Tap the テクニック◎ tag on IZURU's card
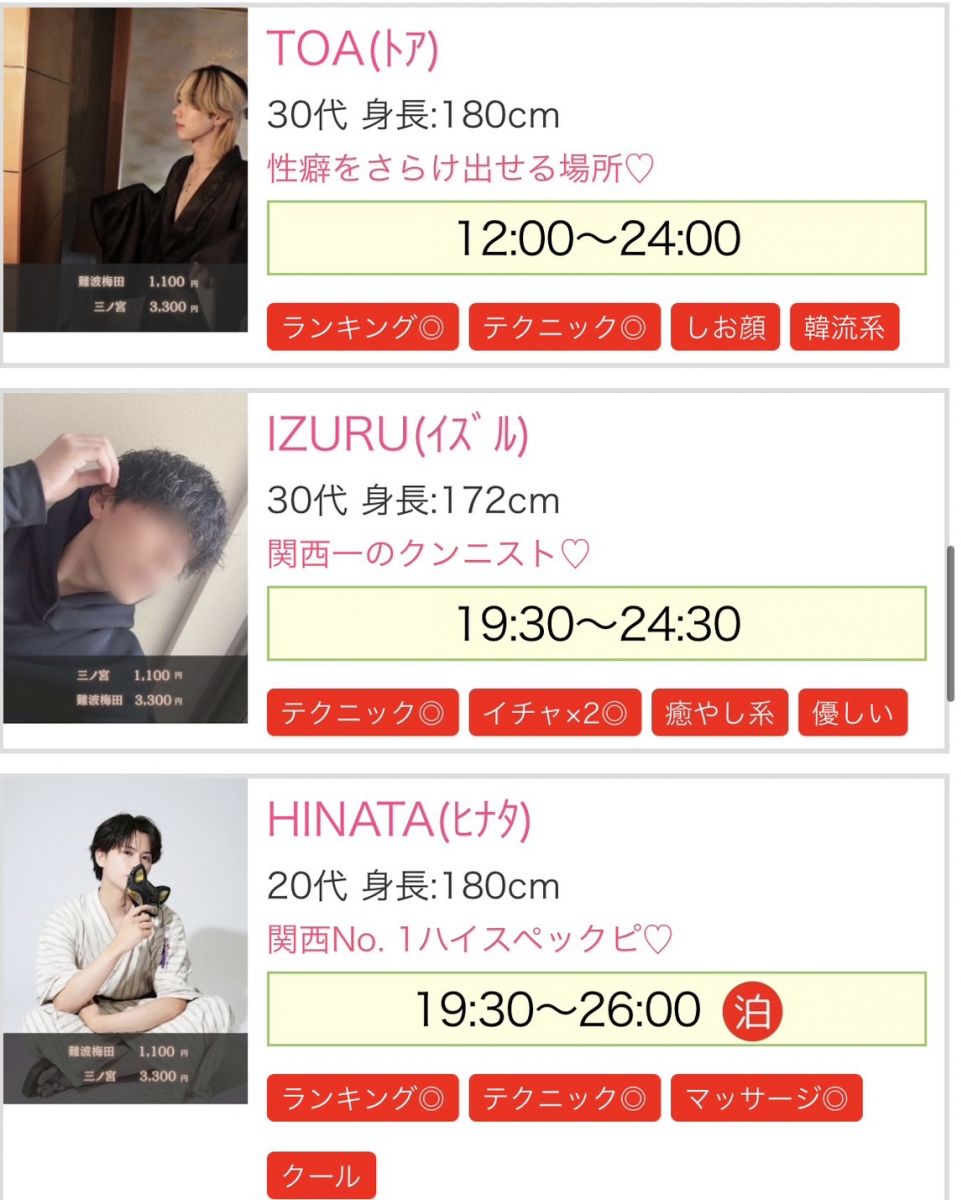The image size is (962, 1200). 362,713
